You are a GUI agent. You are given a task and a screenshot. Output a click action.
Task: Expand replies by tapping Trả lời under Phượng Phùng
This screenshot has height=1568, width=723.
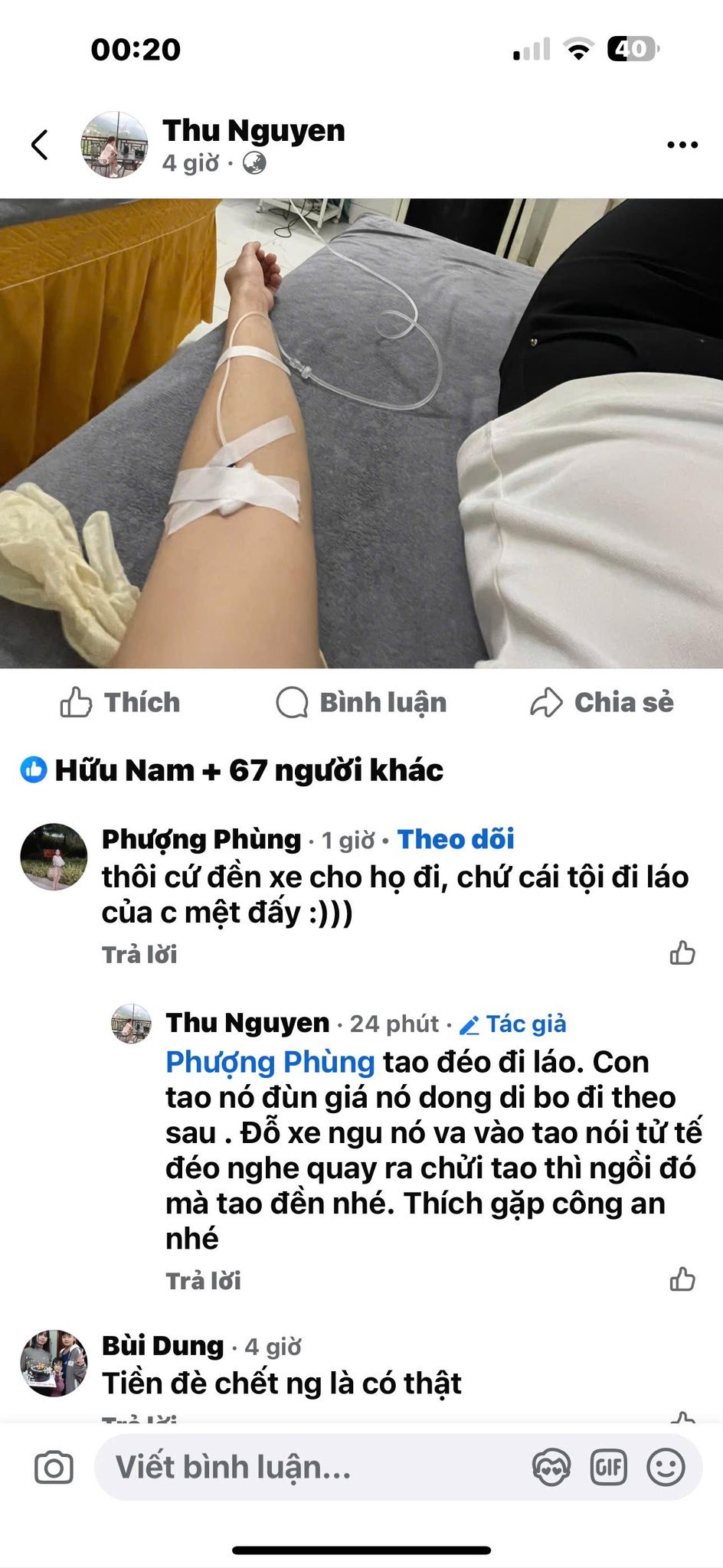pyautogui.click(x=140, y=954)
